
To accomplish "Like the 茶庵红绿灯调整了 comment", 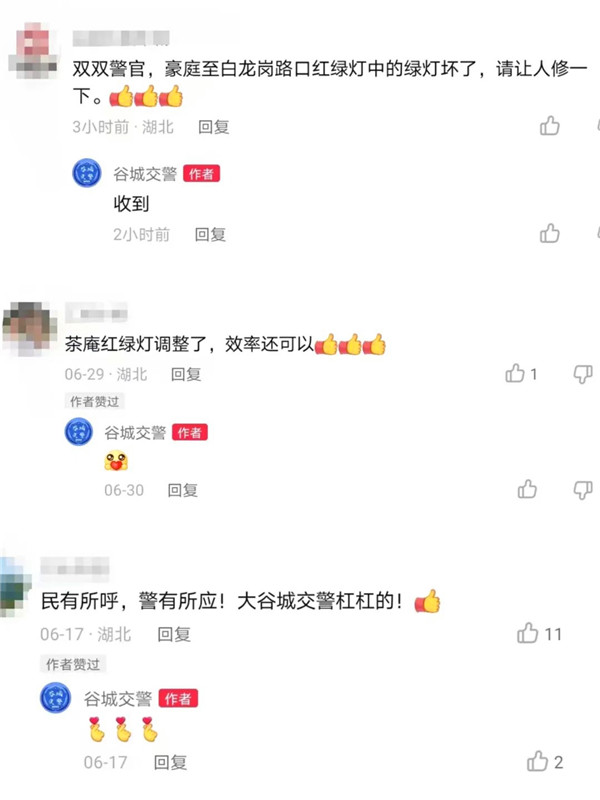I will 516,374.
